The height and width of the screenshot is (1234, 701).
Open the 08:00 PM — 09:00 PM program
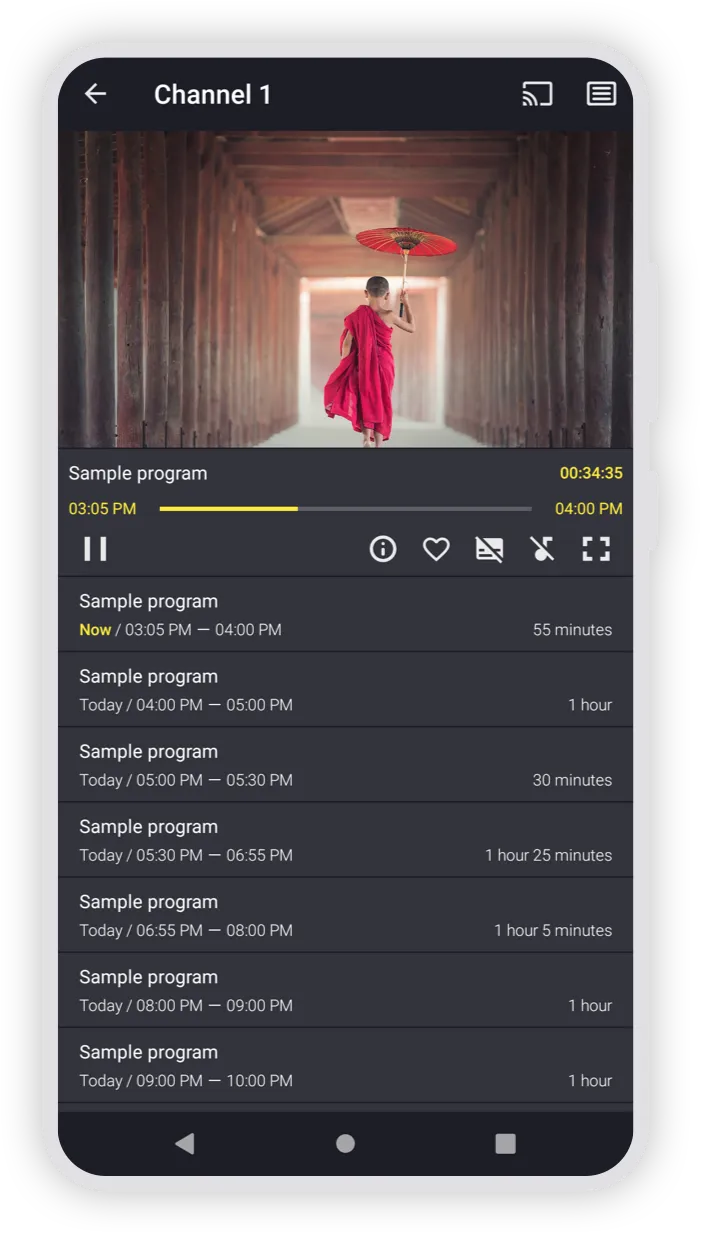345,990
